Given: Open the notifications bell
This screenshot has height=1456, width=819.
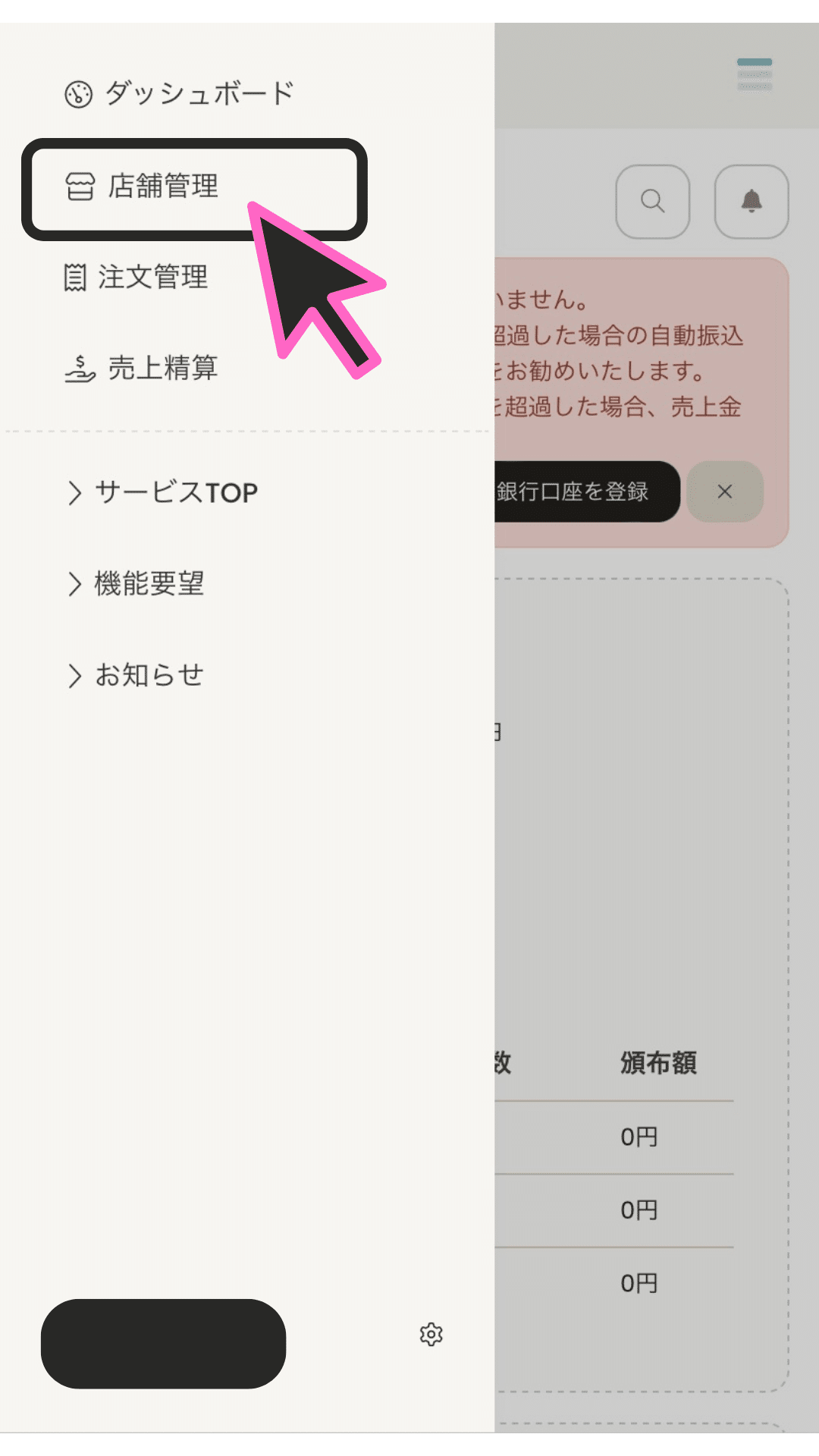Looking at the screenshot, I should tap(752, 202).
